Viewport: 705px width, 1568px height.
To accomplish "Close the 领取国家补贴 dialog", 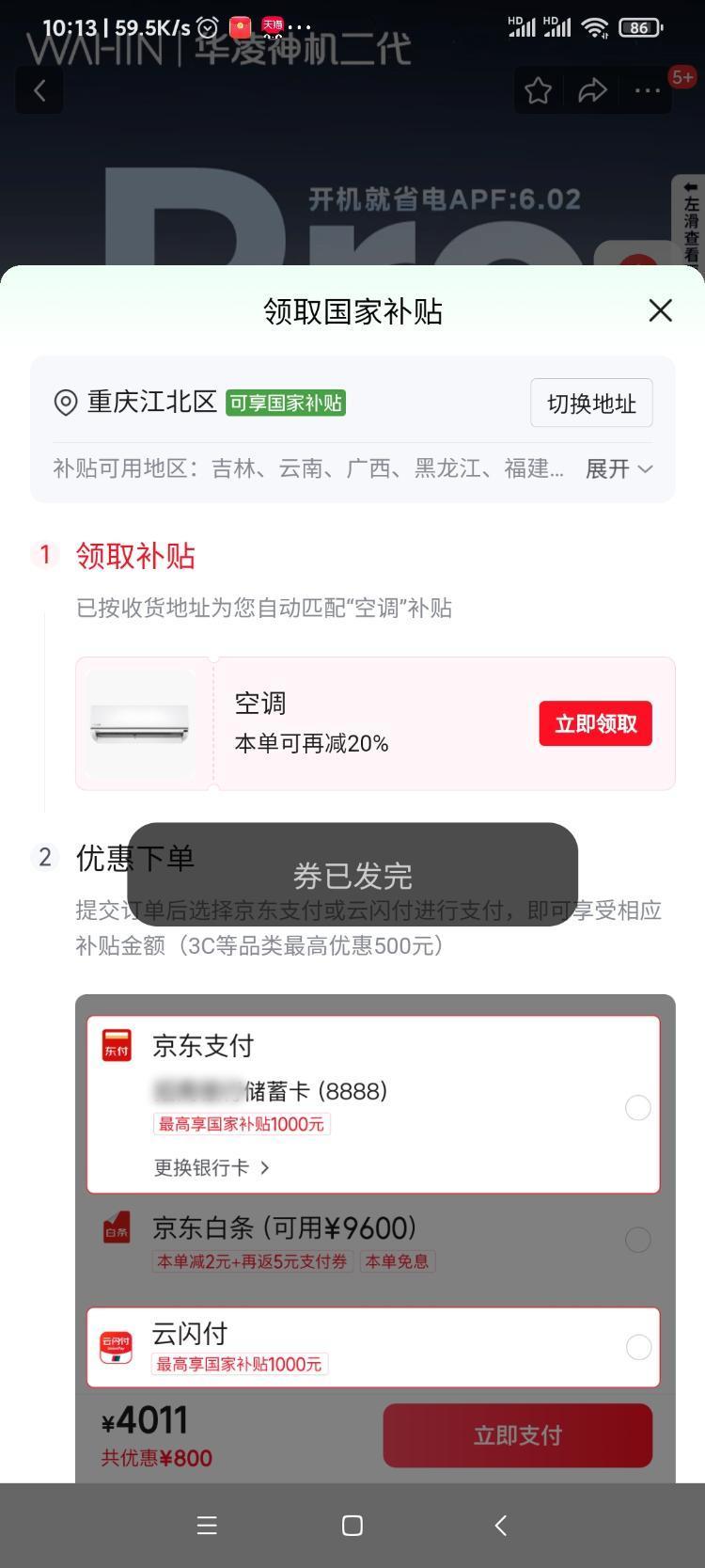I will pos(660,310).
